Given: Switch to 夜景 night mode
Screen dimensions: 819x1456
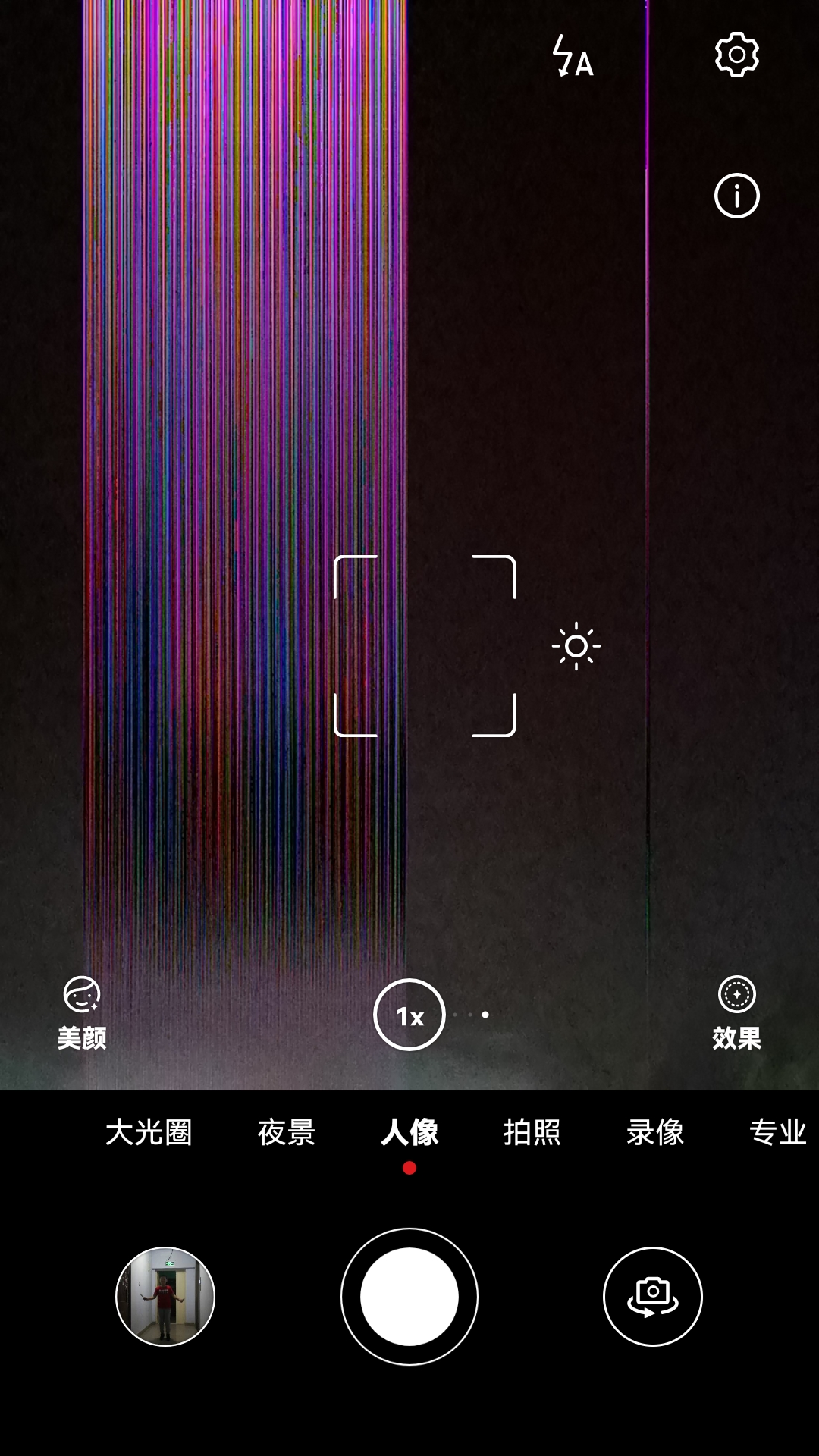Looking at the screenshot, I should 286,1132.
